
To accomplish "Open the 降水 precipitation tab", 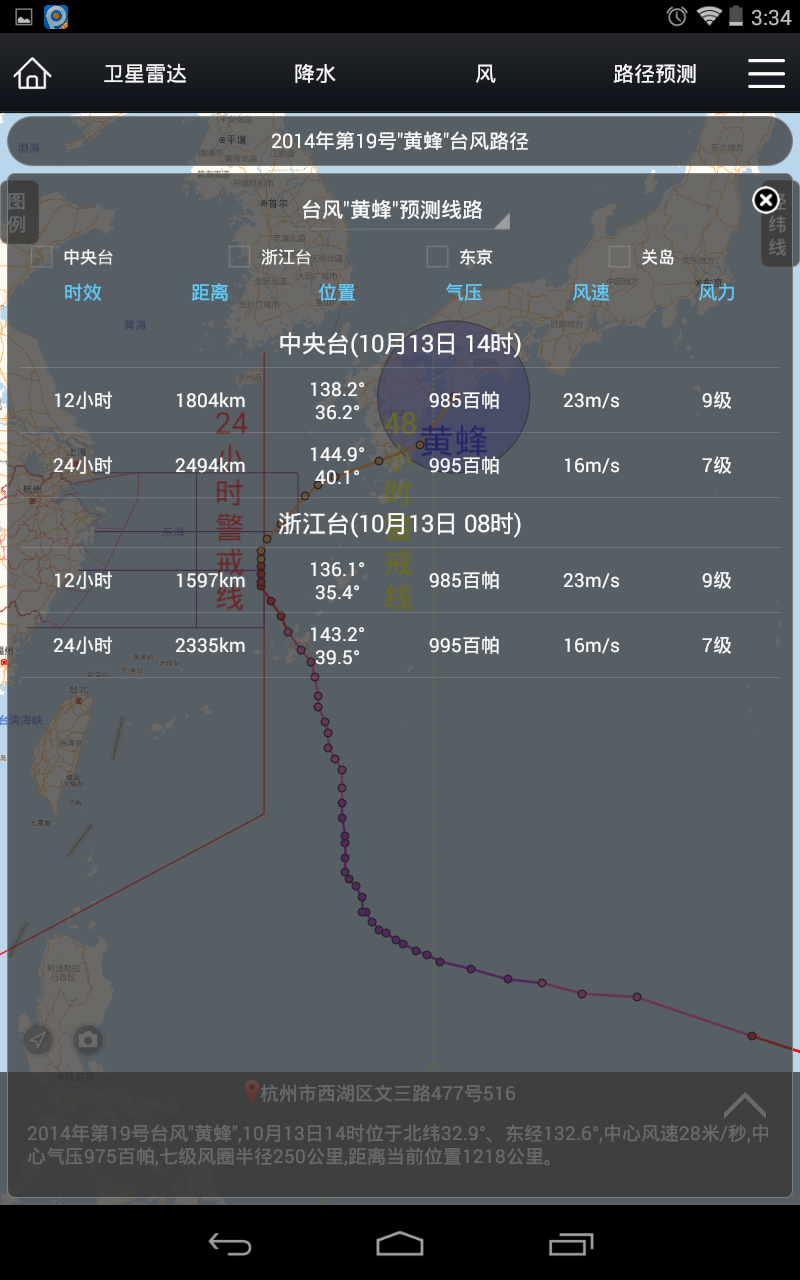I will pos(313,73).
